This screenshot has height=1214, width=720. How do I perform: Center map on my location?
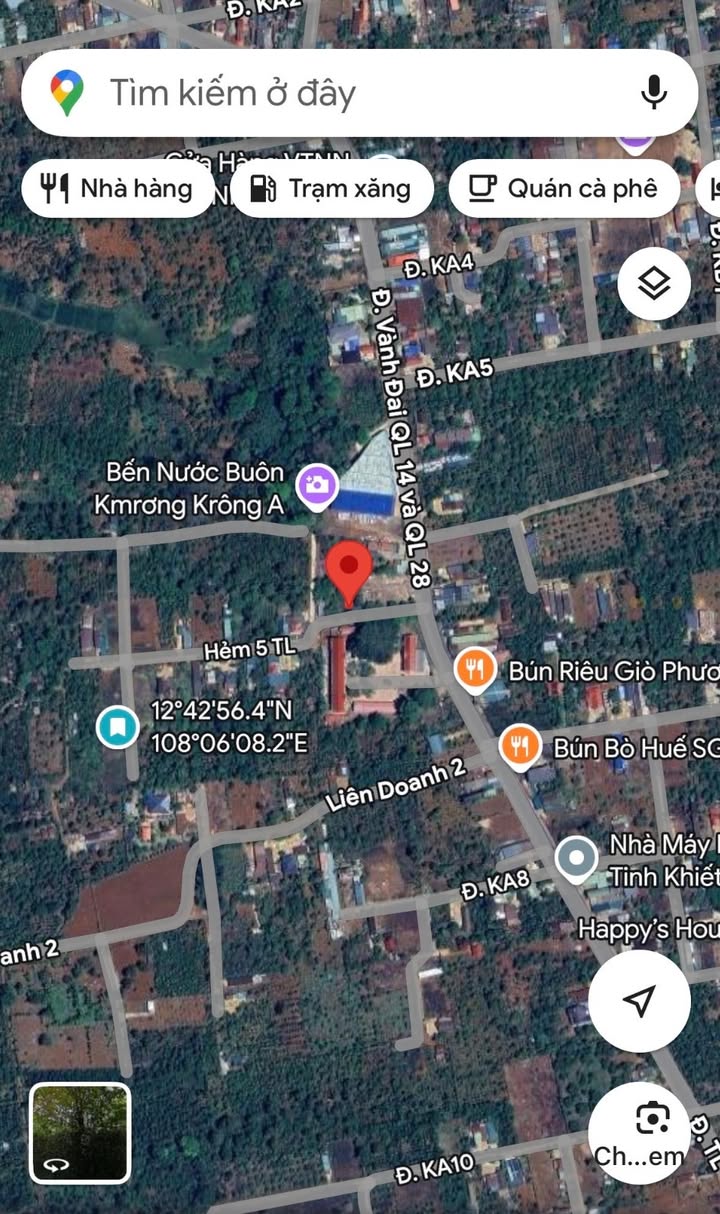[x=639, y=1000]
